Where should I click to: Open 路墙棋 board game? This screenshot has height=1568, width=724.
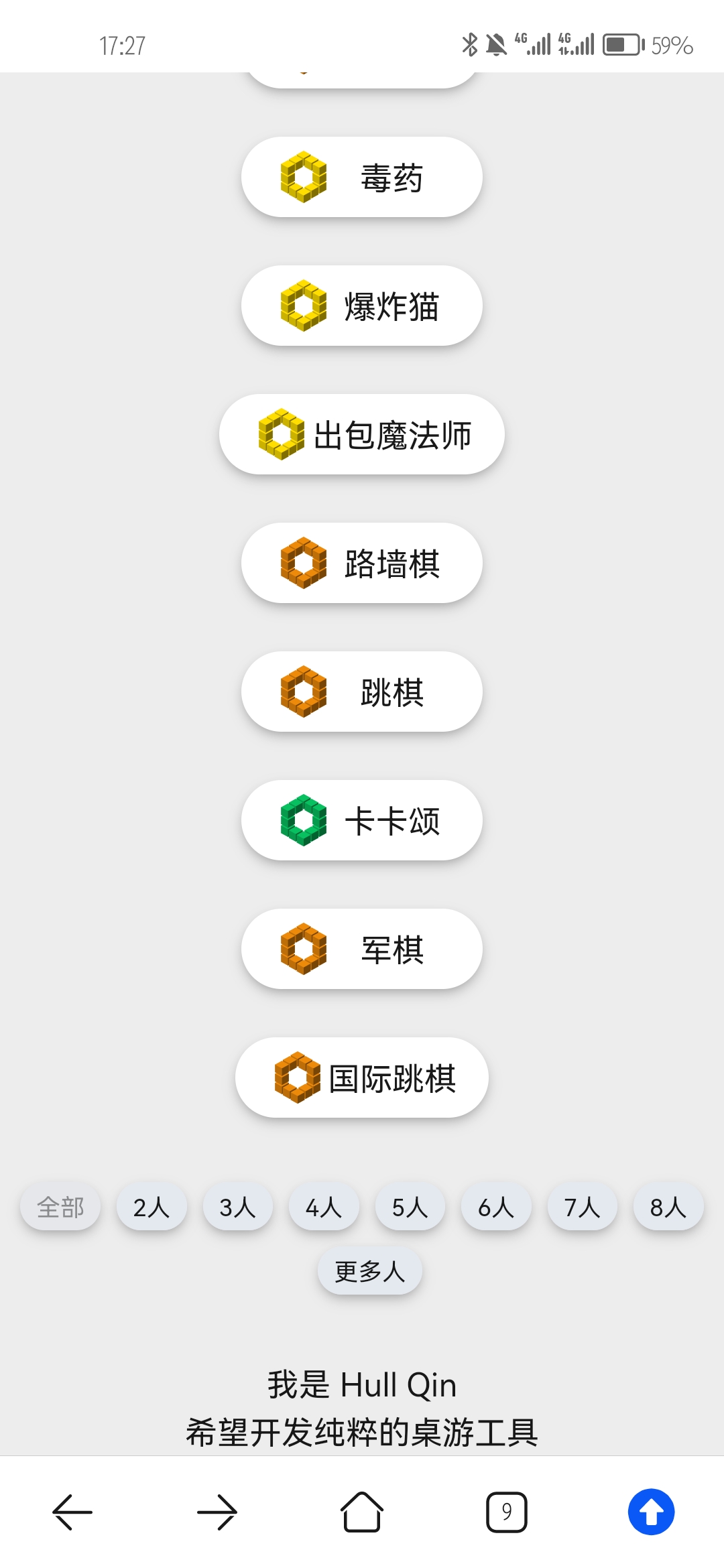362,564
